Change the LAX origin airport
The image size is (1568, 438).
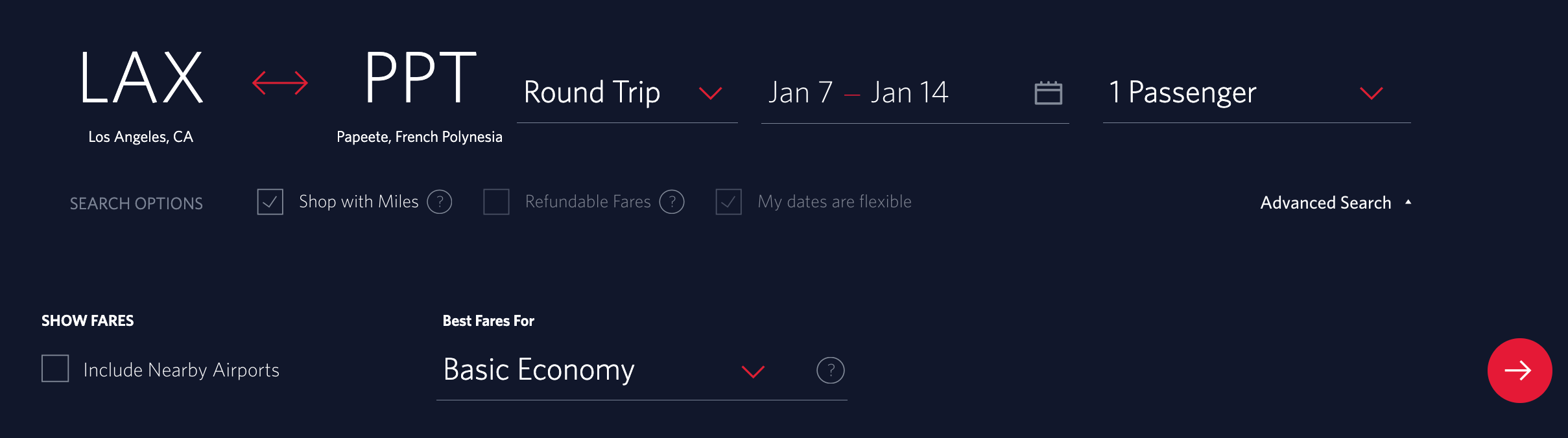click(141, 79)
